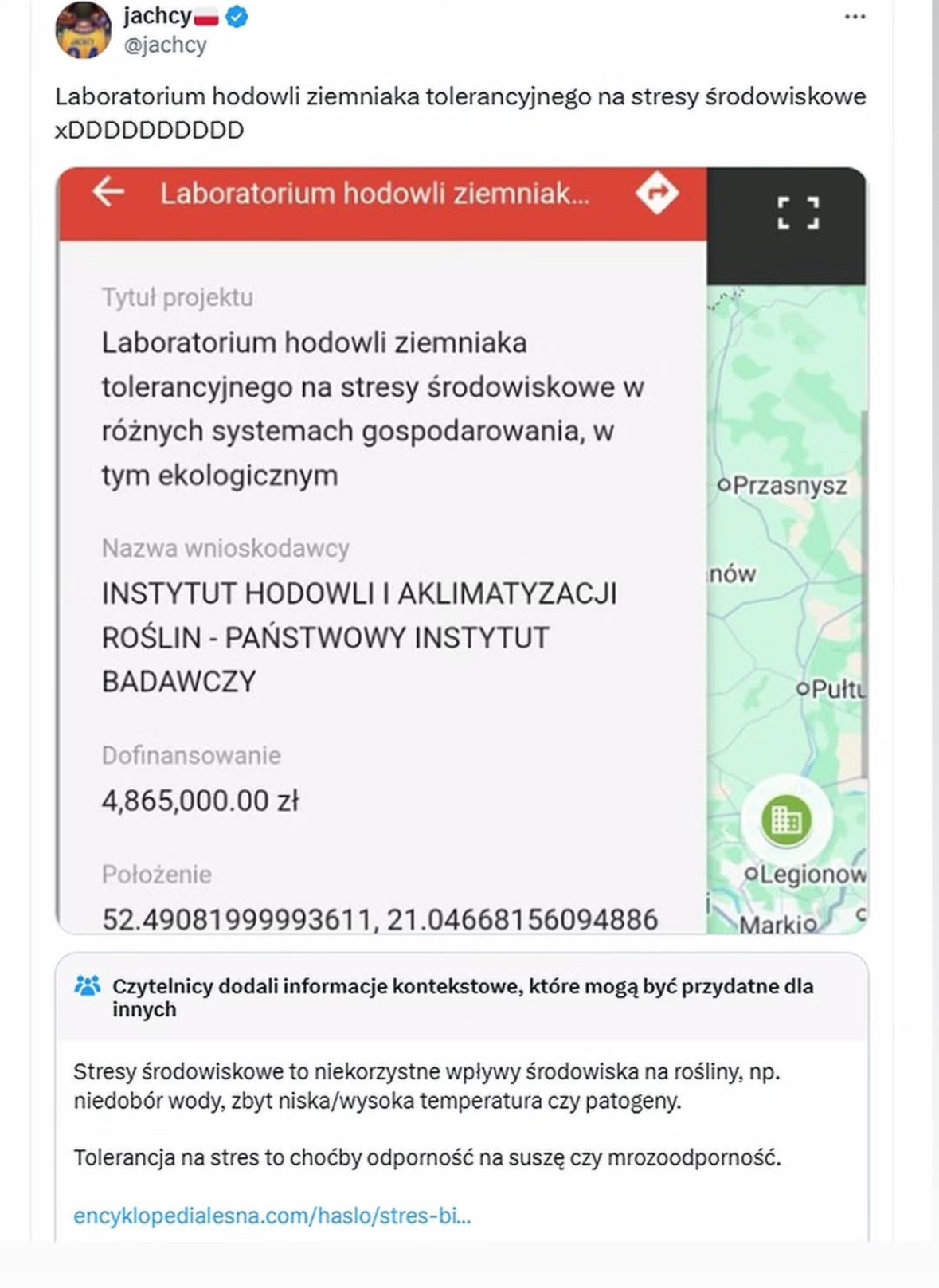The image size is (939, 1288).
Task: Open the tweet's three-dot overflow menu
Action: (x=855, y=17)
